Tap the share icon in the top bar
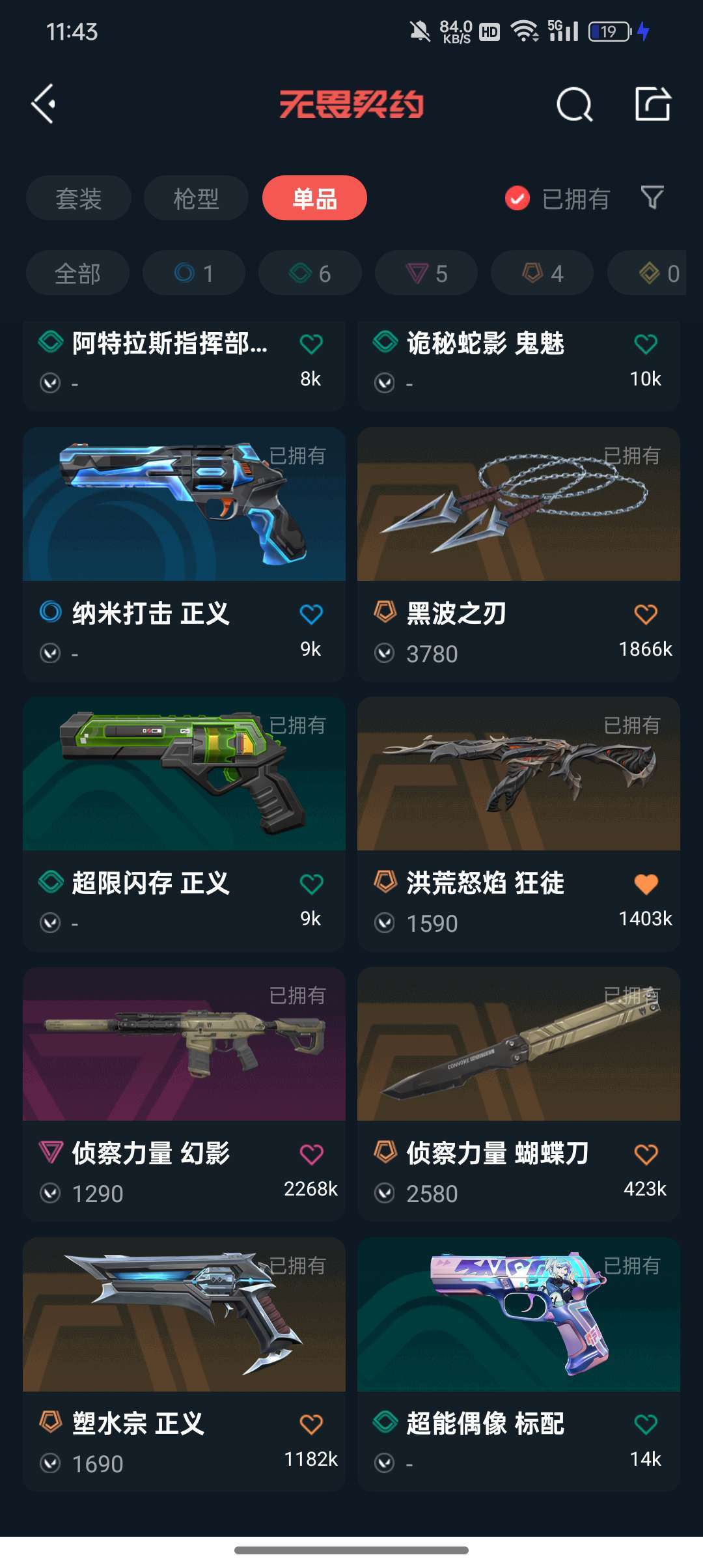The width and height of the screenshot is (703, 1568). click(x=652, y=104)
